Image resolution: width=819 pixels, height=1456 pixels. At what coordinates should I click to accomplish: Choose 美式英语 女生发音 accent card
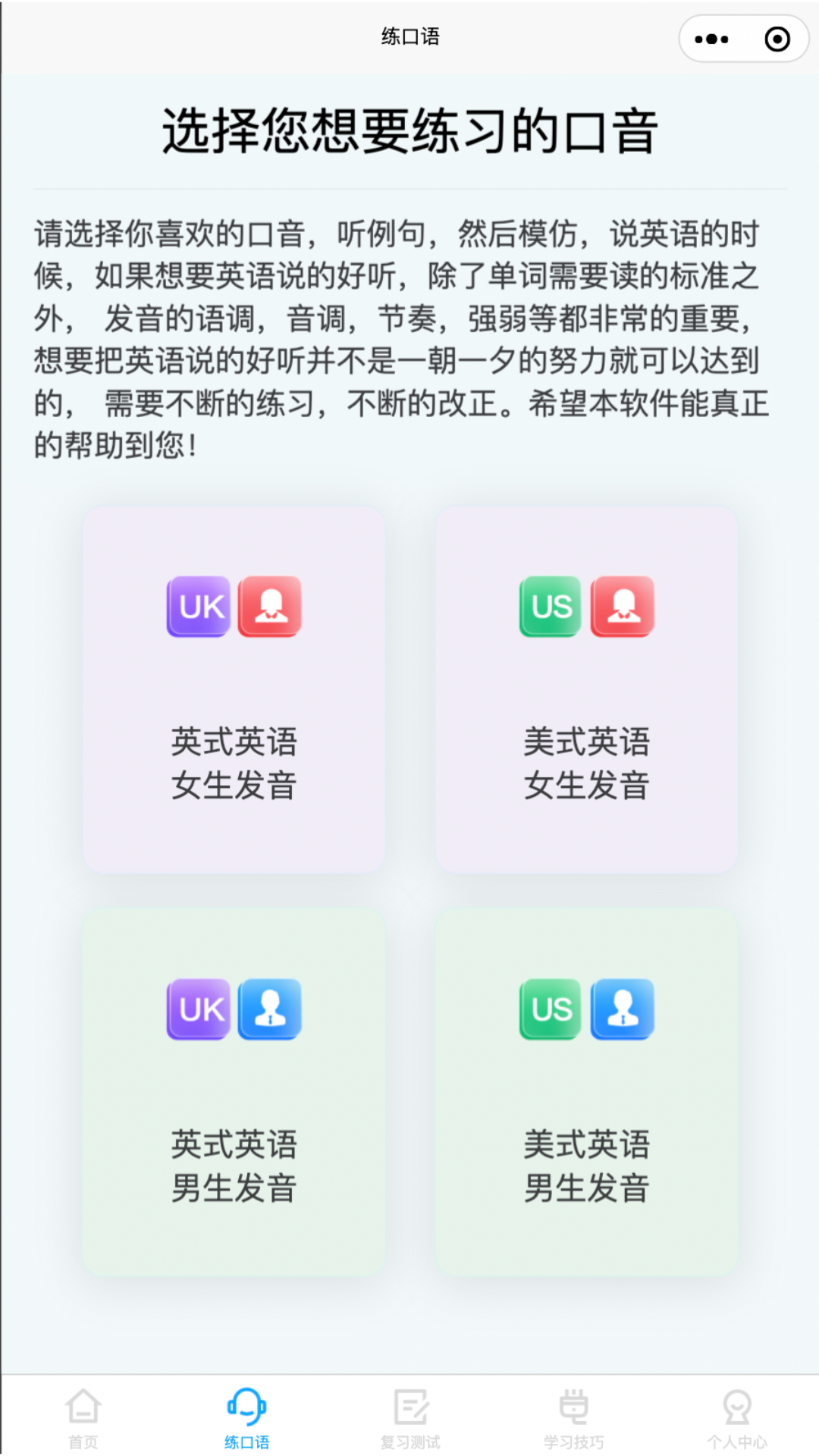586,689
